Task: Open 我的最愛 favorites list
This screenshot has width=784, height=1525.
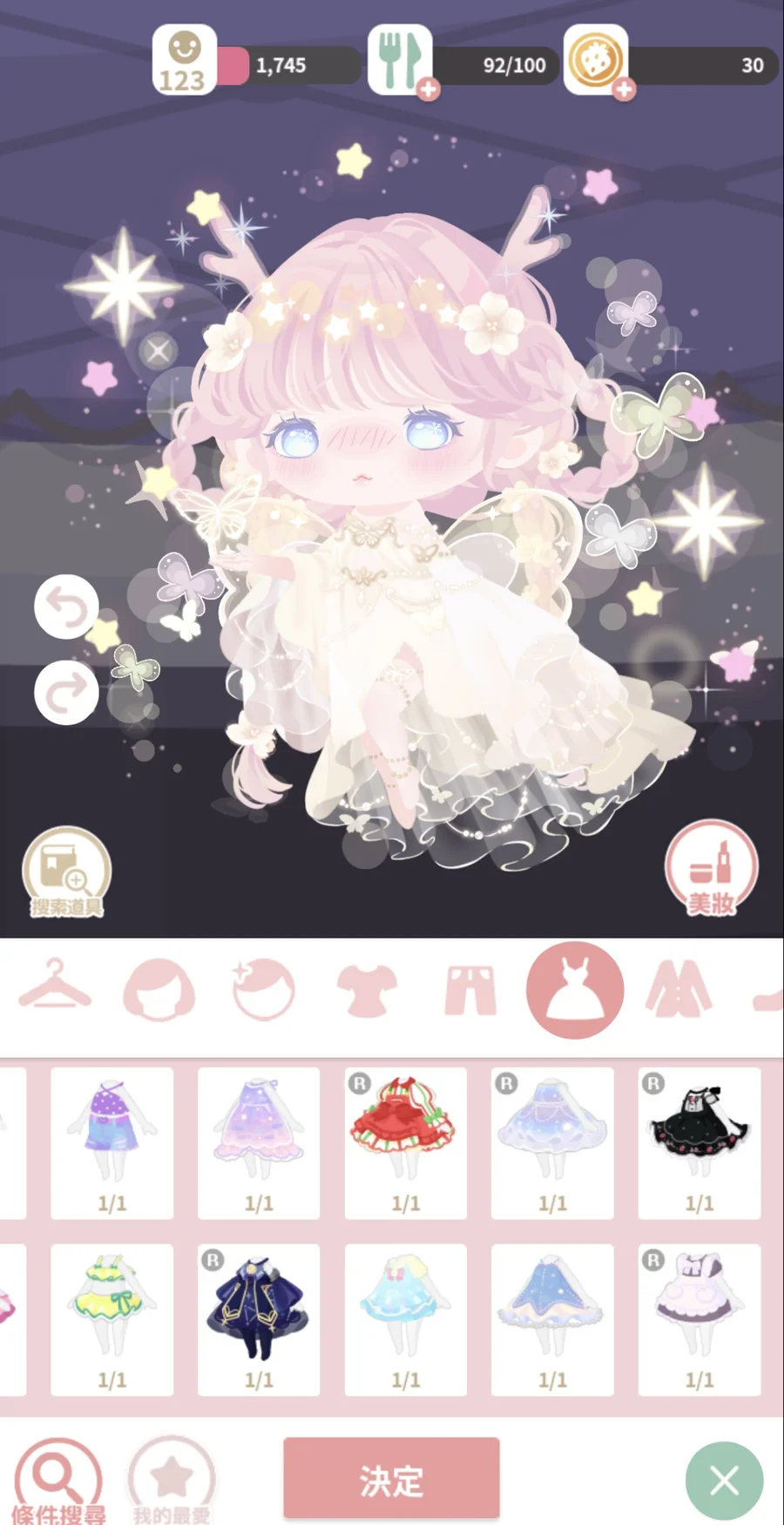Action: pos(172,1480)
